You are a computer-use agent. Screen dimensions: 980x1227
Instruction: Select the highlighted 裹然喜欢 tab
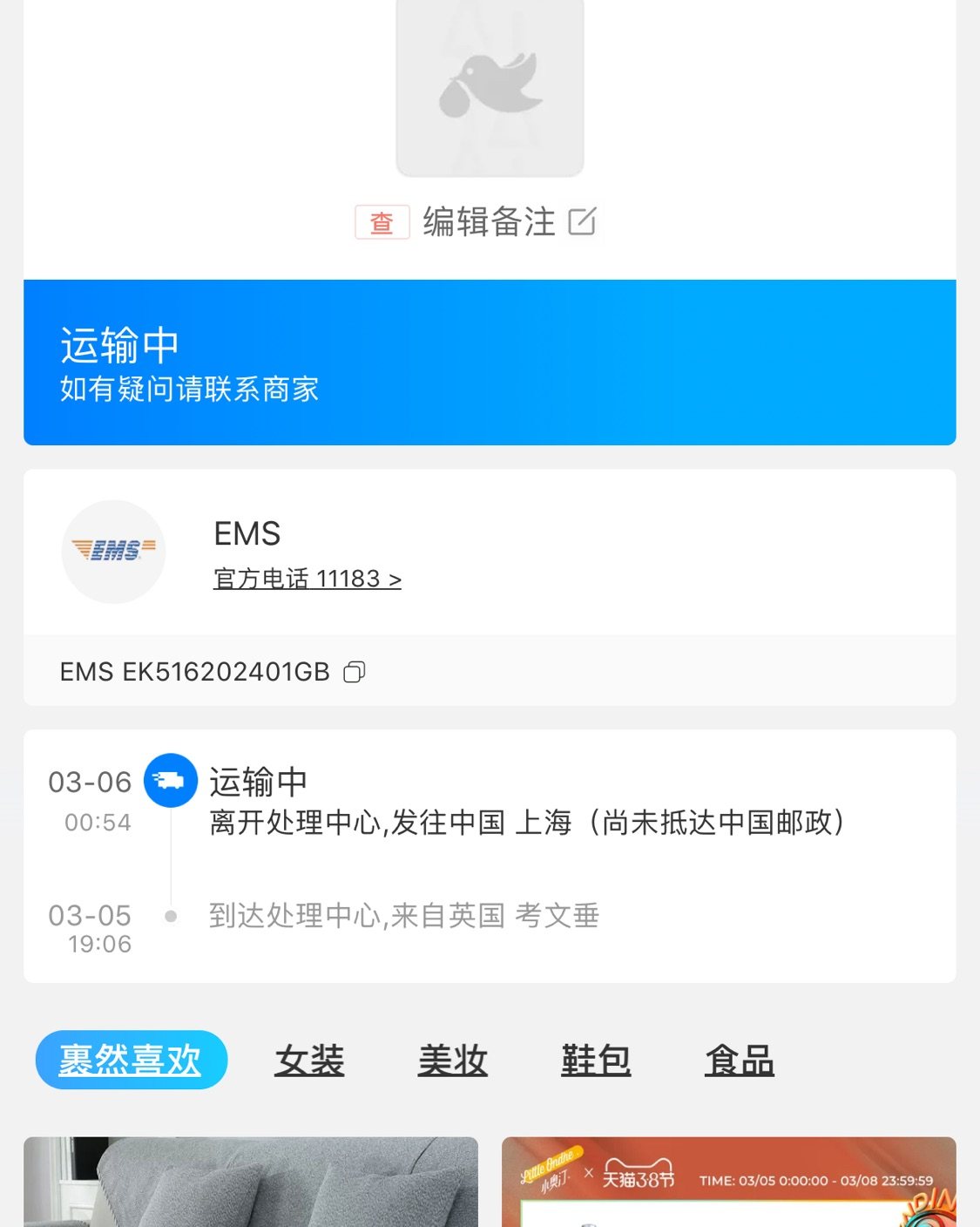pos(131,1060)
